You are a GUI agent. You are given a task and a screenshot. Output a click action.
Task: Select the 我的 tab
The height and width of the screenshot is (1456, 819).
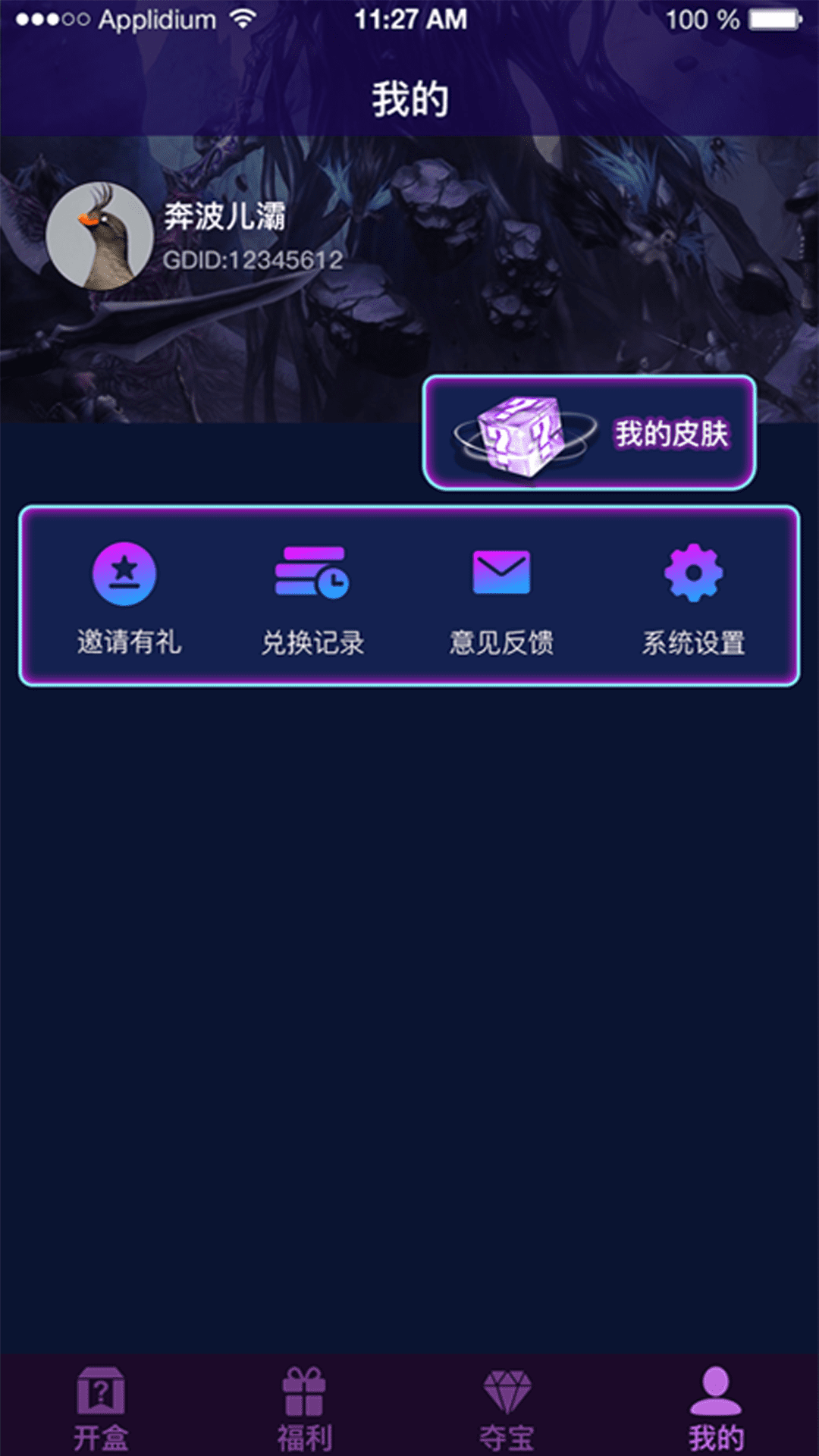(x=715, y=1407)
